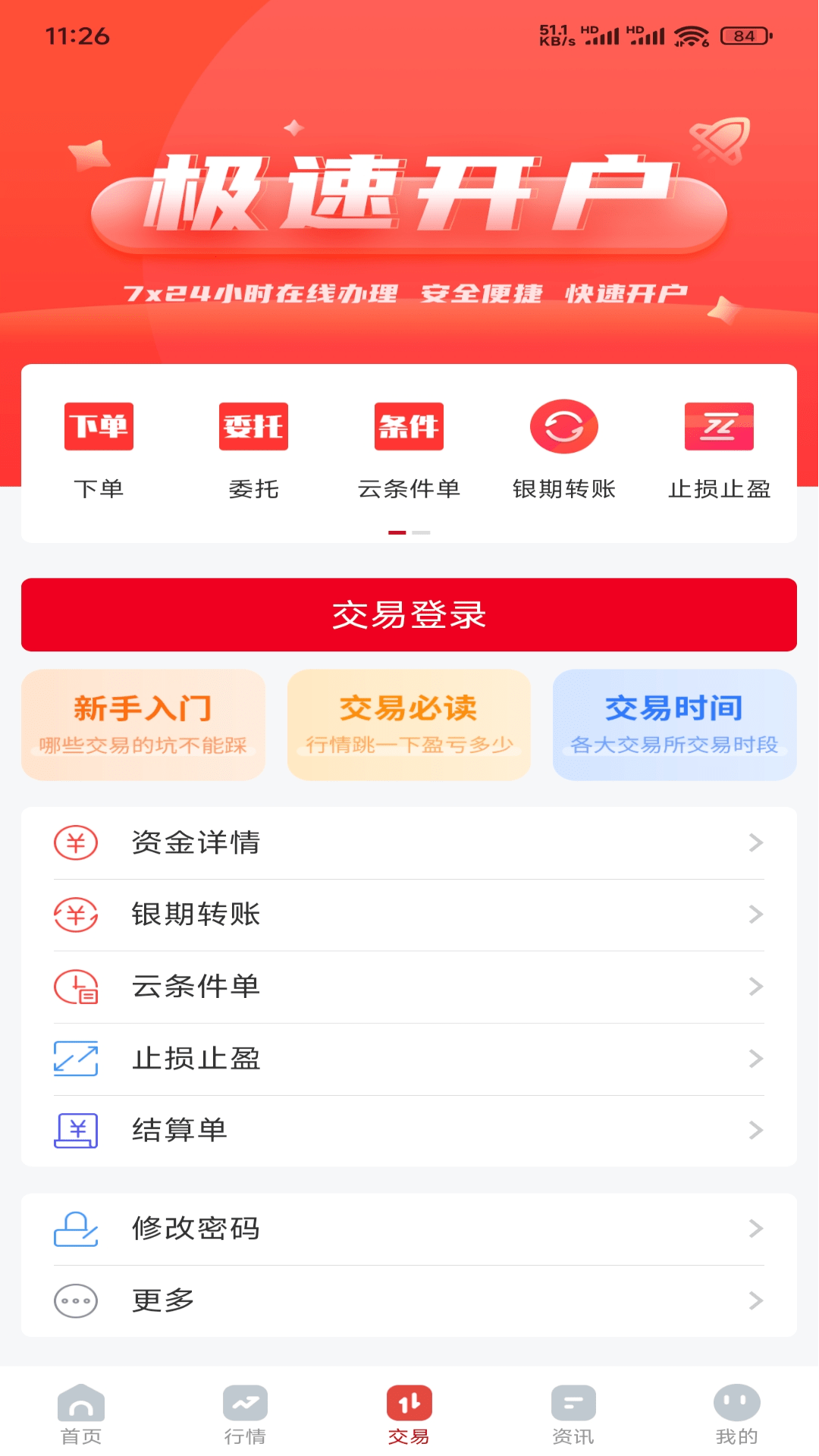Select the first carousel indicator dot
The width and height of the screenshot is (819, 1456).
397,533
